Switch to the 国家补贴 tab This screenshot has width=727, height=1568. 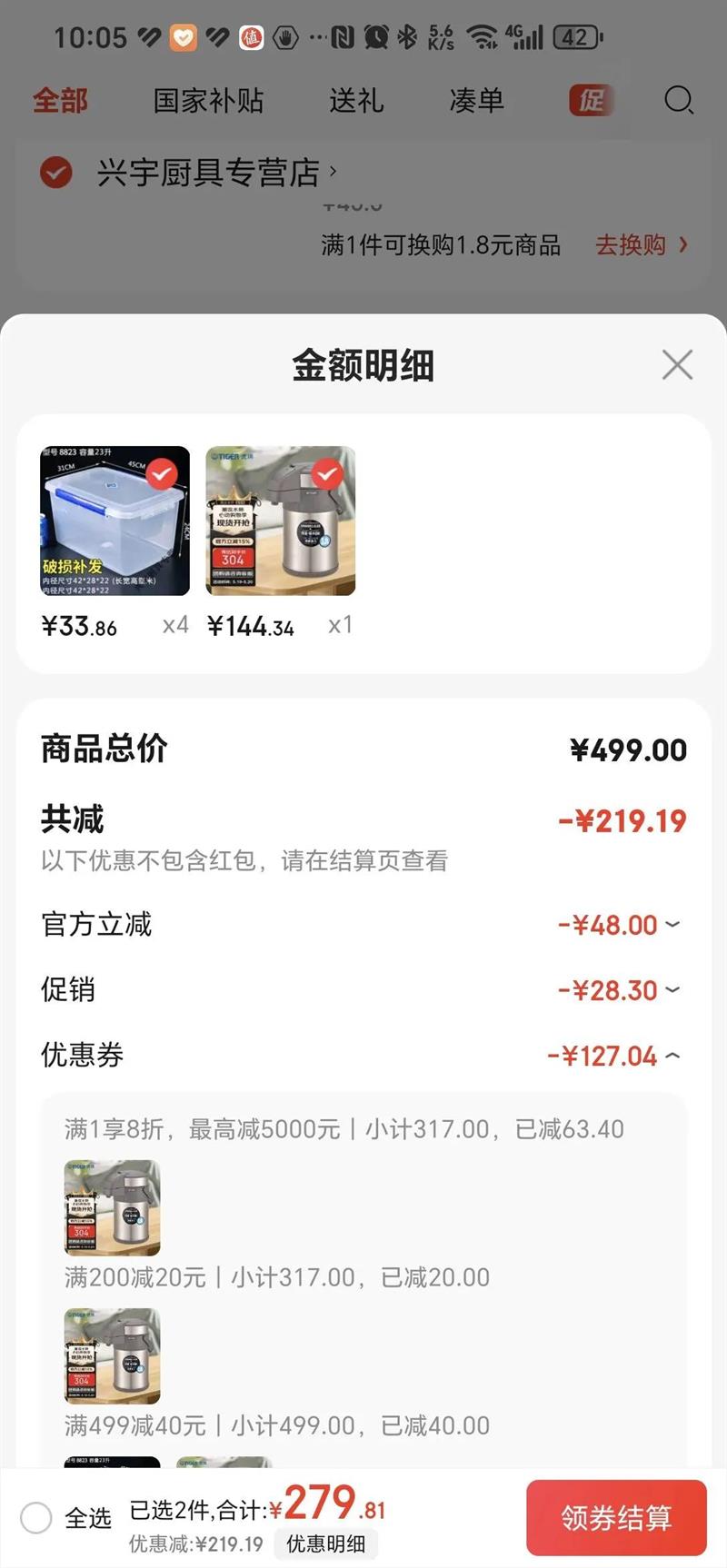tap(208, 100)
